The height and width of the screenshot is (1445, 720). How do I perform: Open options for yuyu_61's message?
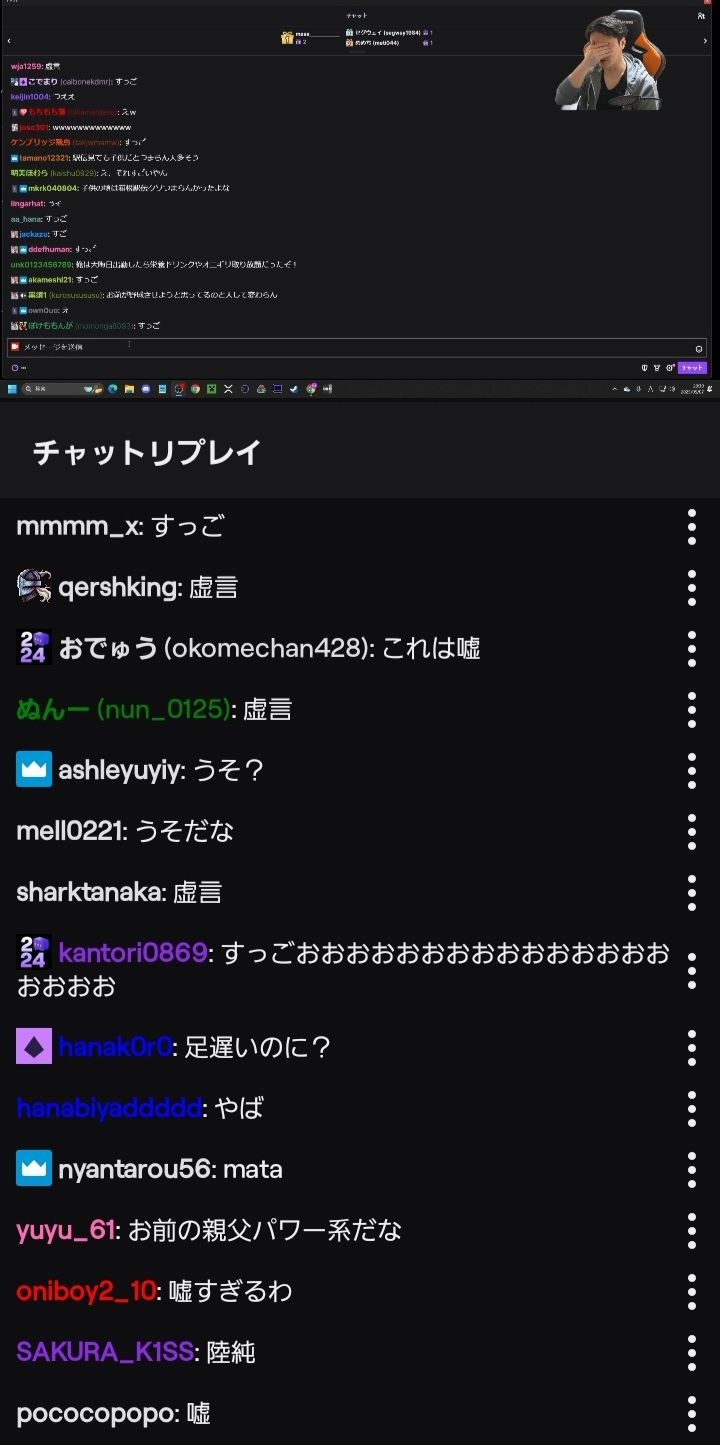[x=691, y=1231]
